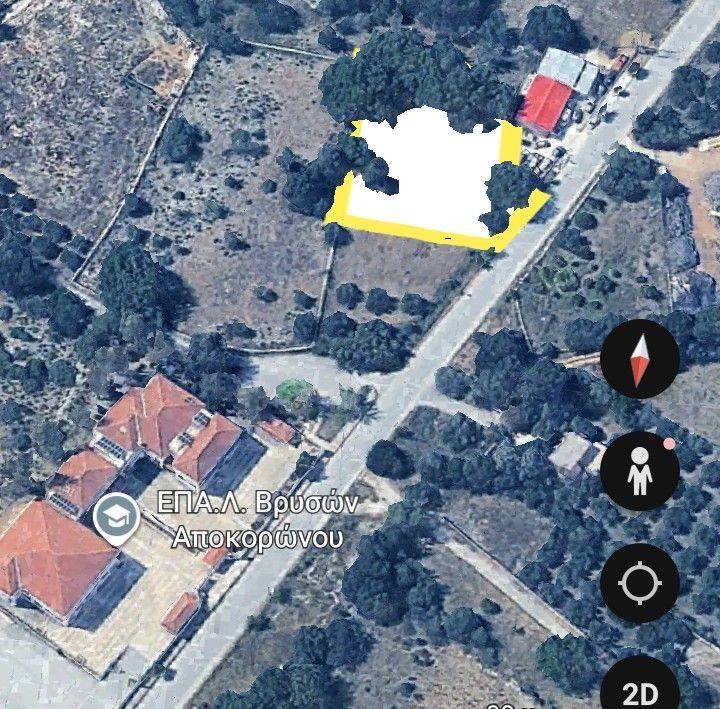Open Street View pegman
The image size is (720, 709).
(x=640, y=472)
